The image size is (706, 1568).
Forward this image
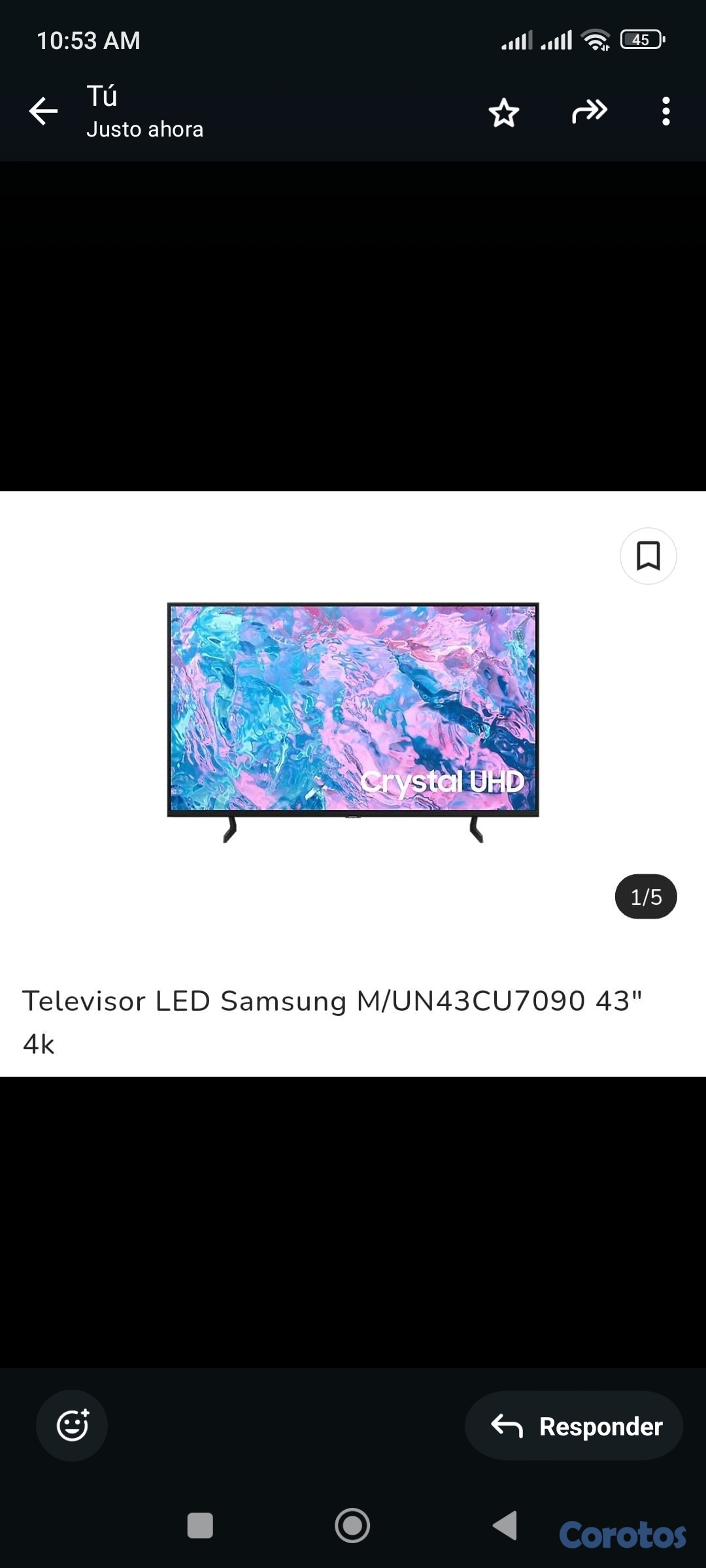pos(589,112)
